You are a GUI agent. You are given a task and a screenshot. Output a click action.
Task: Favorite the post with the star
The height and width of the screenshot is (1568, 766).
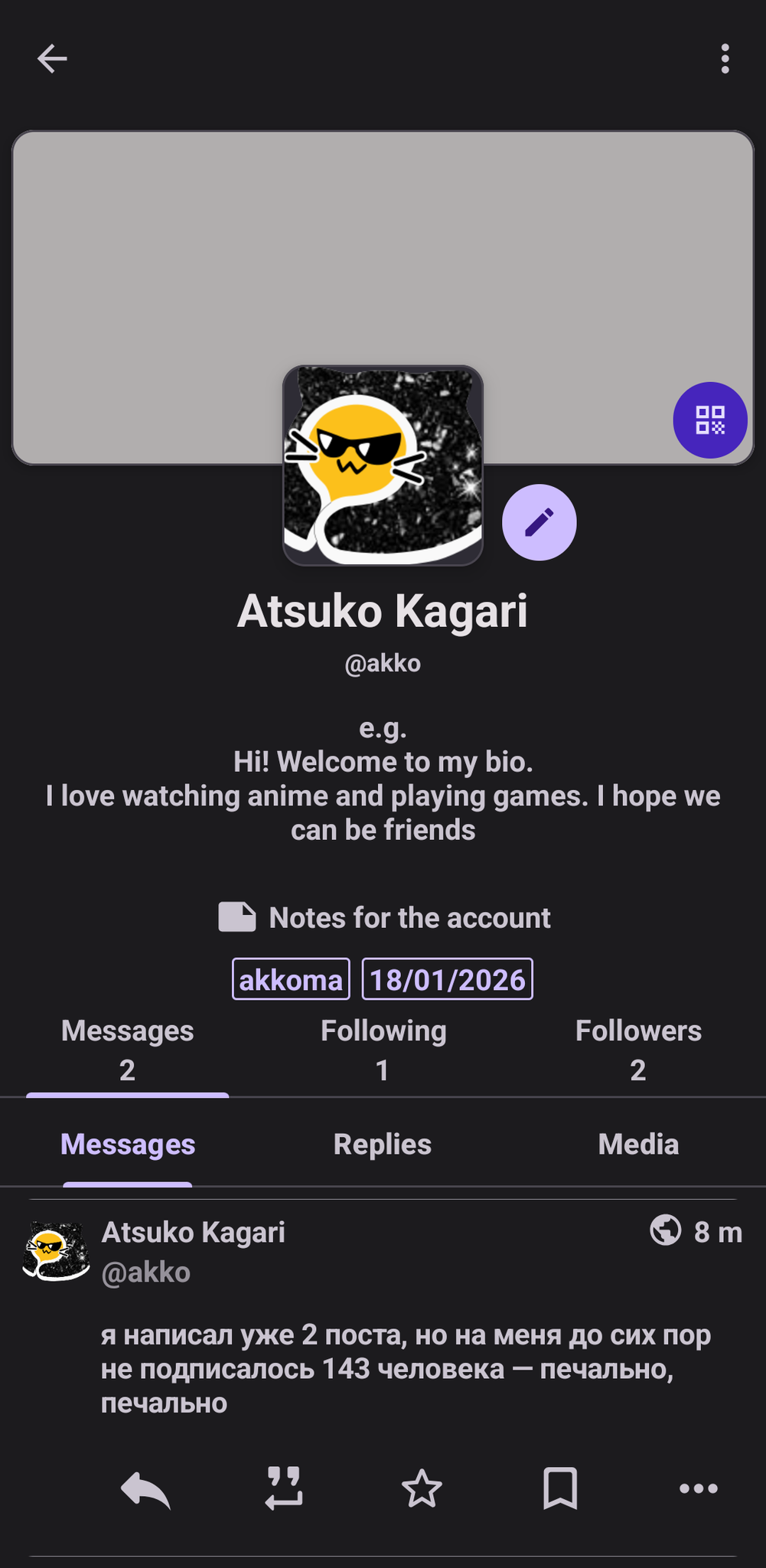tap(422, 1489)
